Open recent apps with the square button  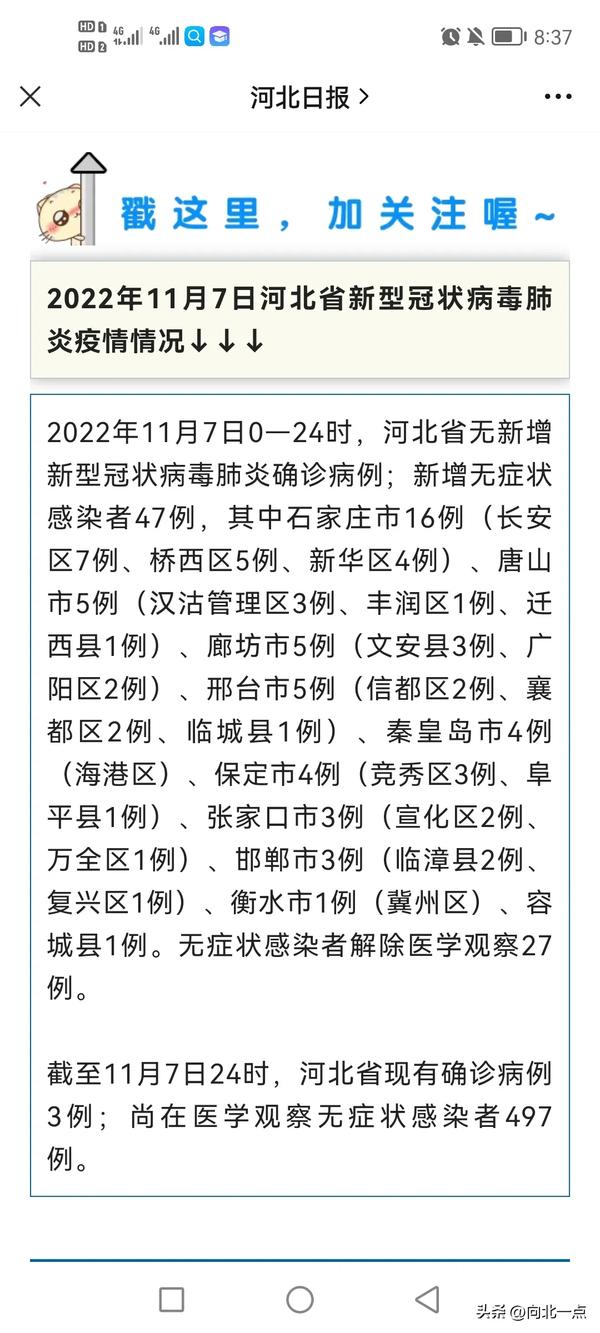(172, 1299)
